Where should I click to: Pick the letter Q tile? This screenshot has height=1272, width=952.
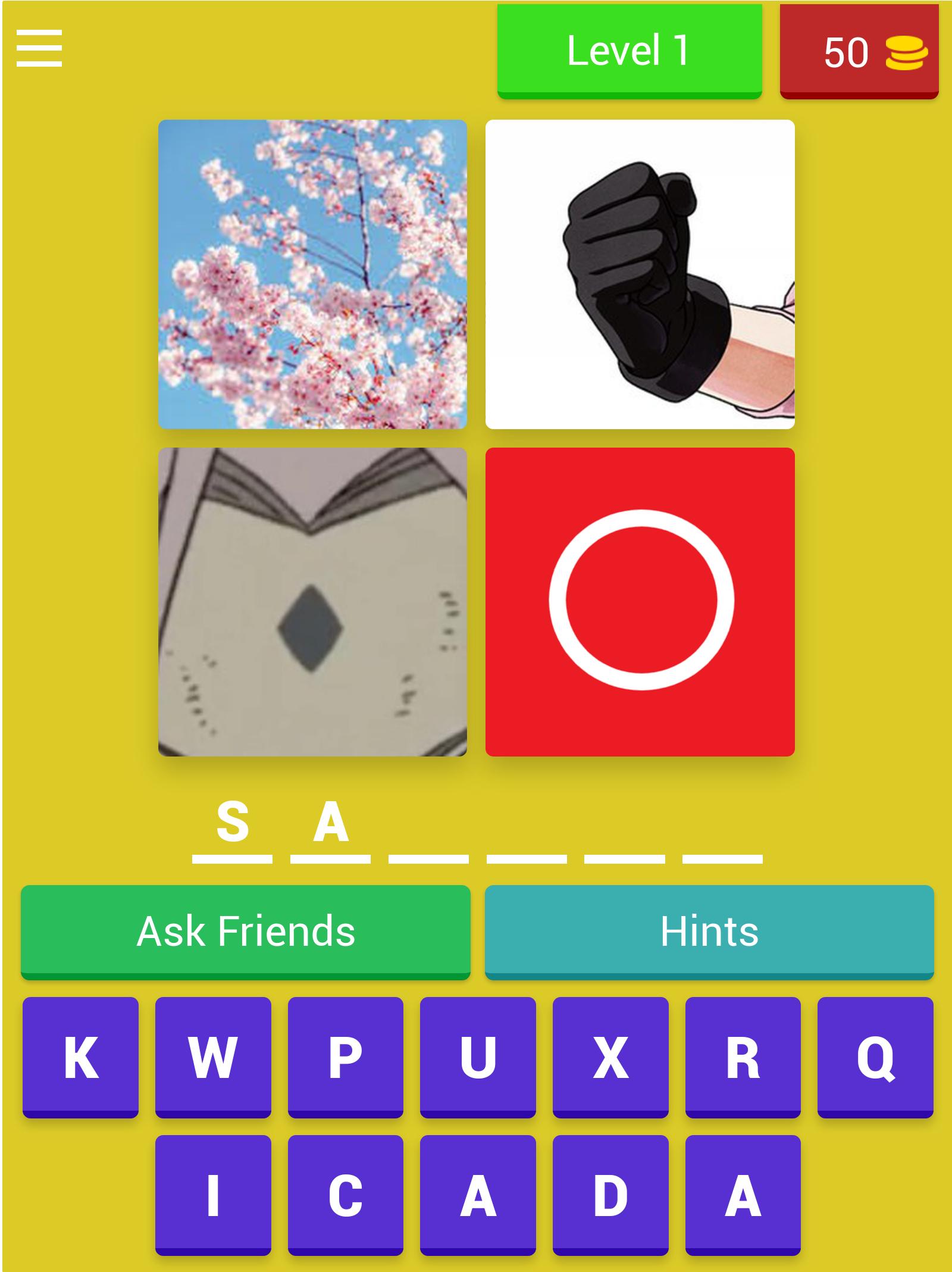pos(875,1057)
